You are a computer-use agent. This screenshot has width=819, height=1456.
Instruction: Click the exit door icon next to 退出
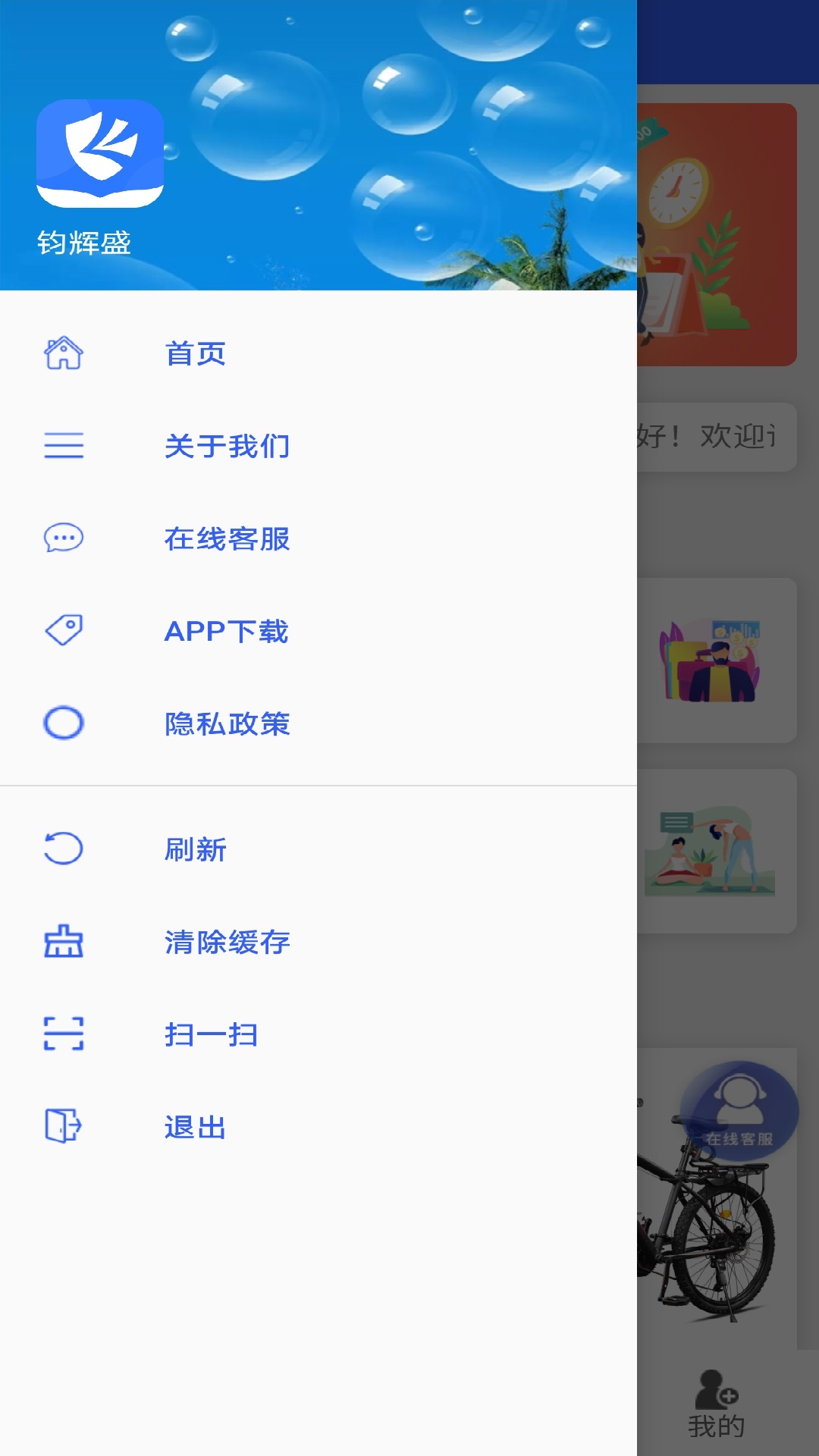point(63,1126)
